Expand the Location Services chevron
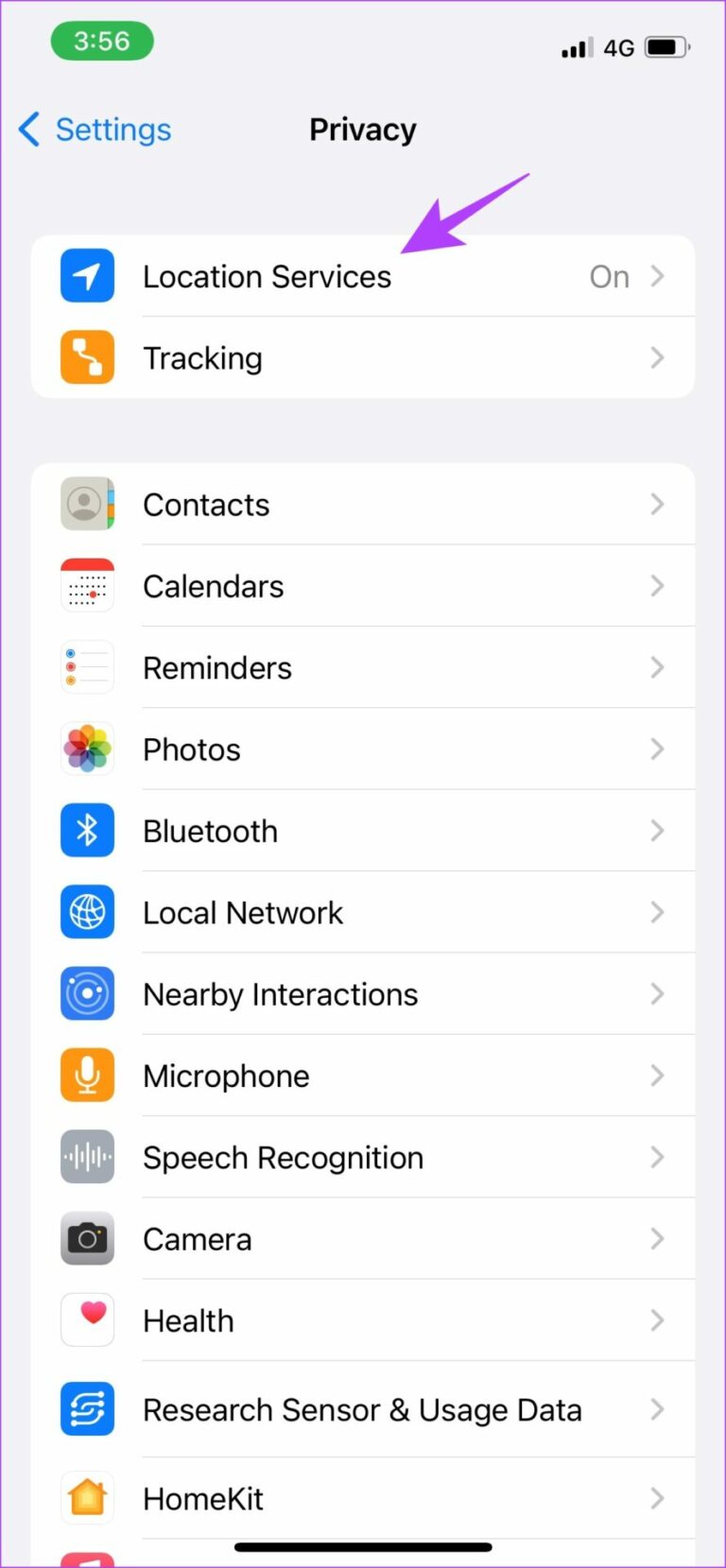The height and width of the screenshot is (1568, 726). 657,276
